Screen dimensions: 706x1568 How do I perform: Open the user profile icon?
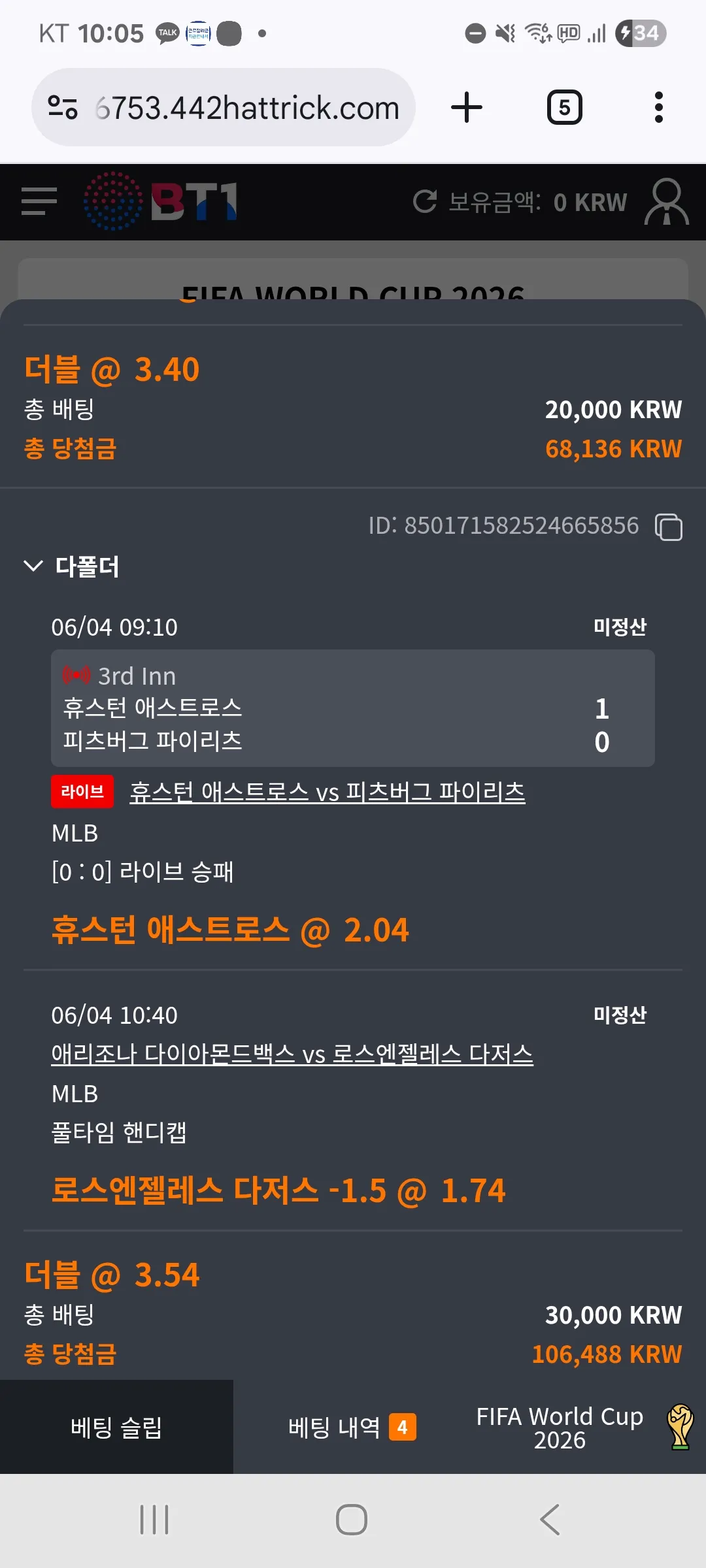[x=666, y=201]
